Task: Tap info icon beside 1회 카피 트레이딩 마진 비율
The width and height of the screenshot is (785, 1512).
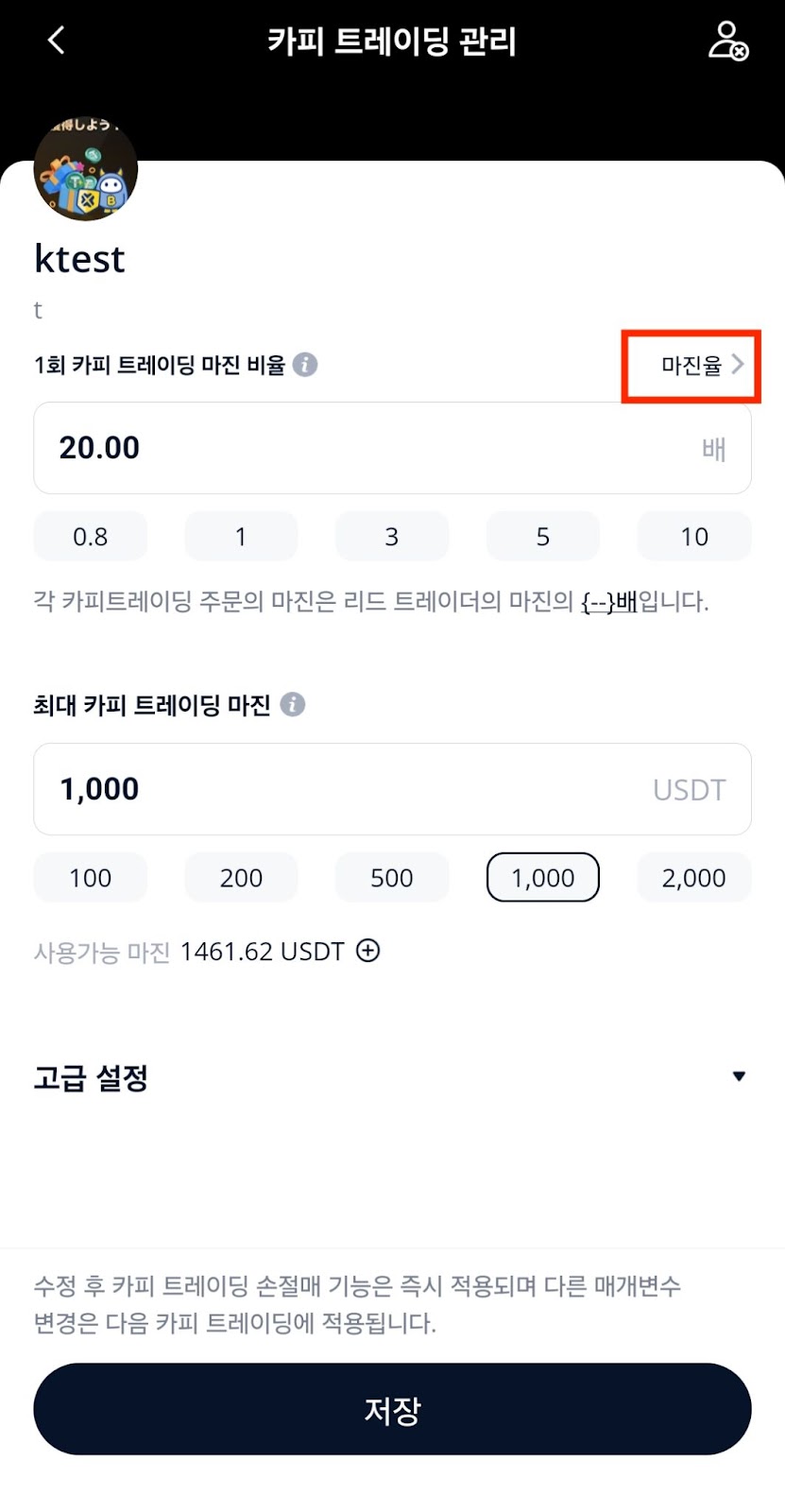Action: point(304,365)
